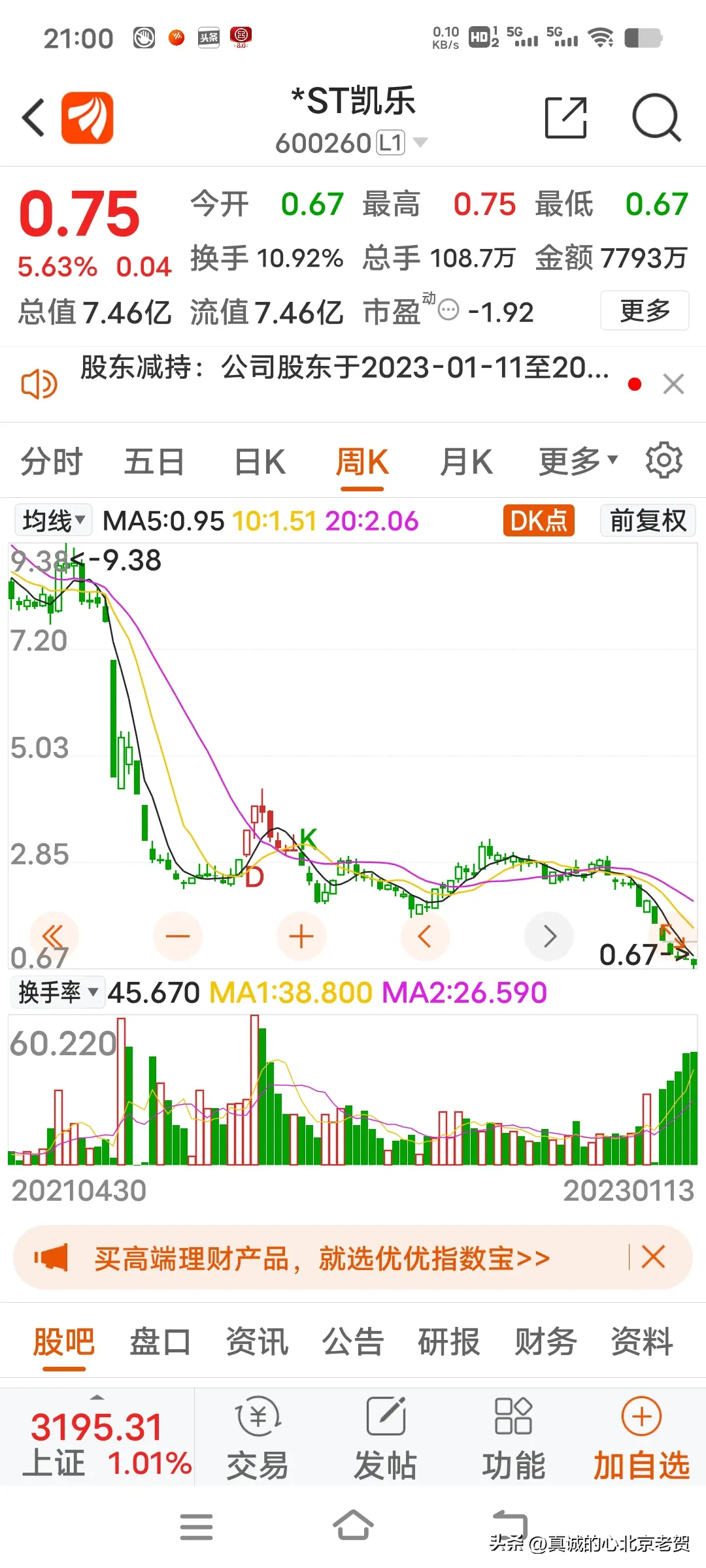Open the search icon

[656, 118]
